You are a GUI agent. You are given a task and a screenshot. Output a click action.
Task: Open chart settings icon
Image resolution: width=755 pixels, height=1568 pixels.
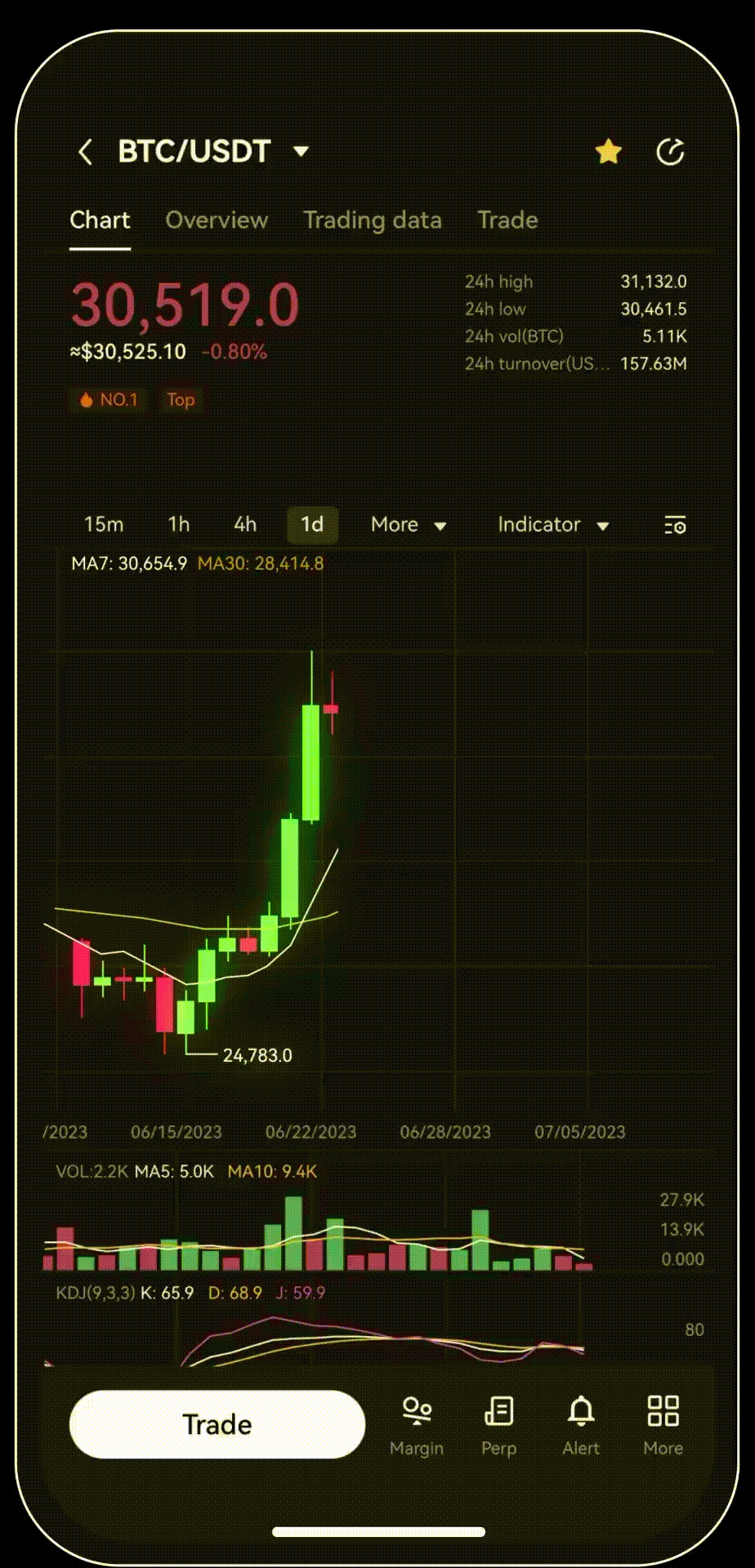pyautogui.click(x=675, y=525)
